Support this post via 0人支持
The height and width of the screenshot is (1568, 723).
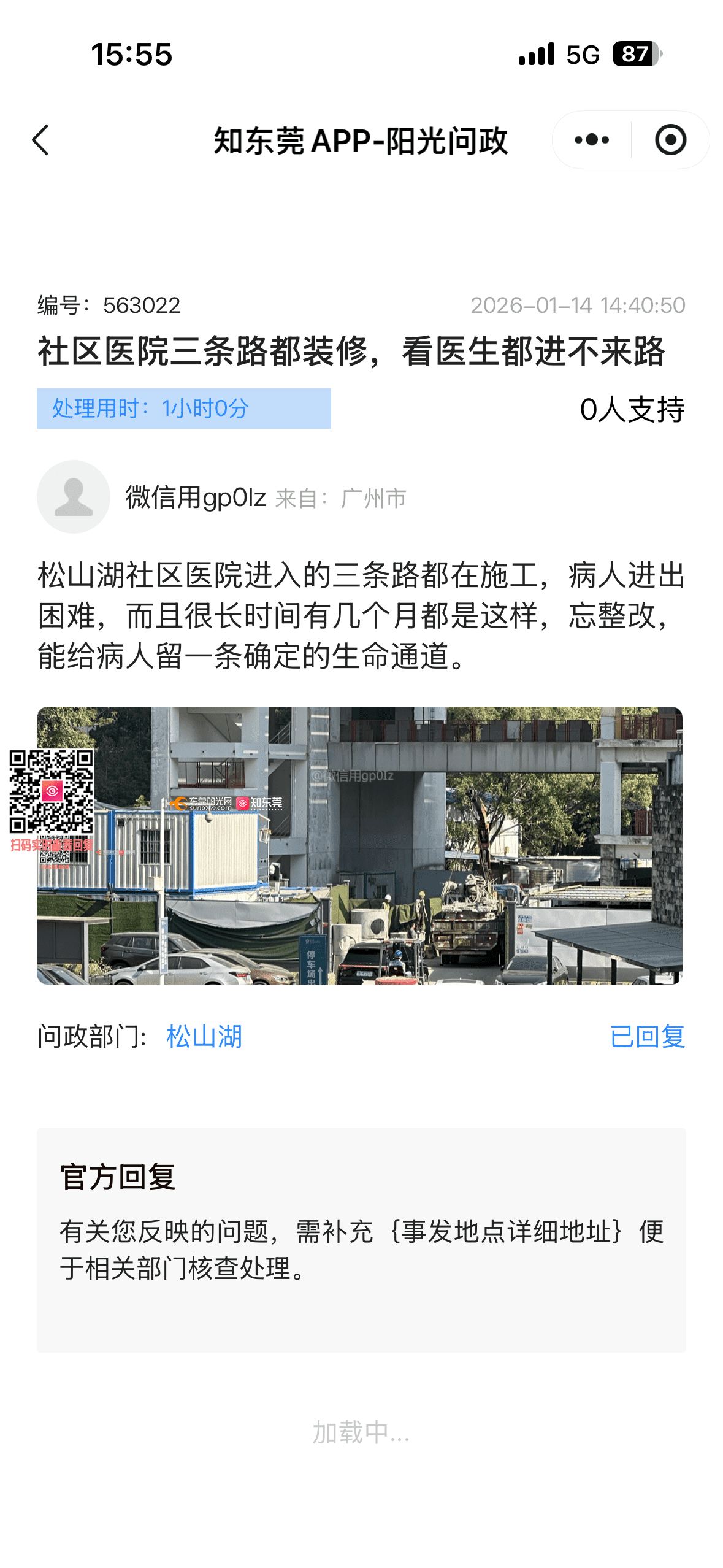point(632,409)
